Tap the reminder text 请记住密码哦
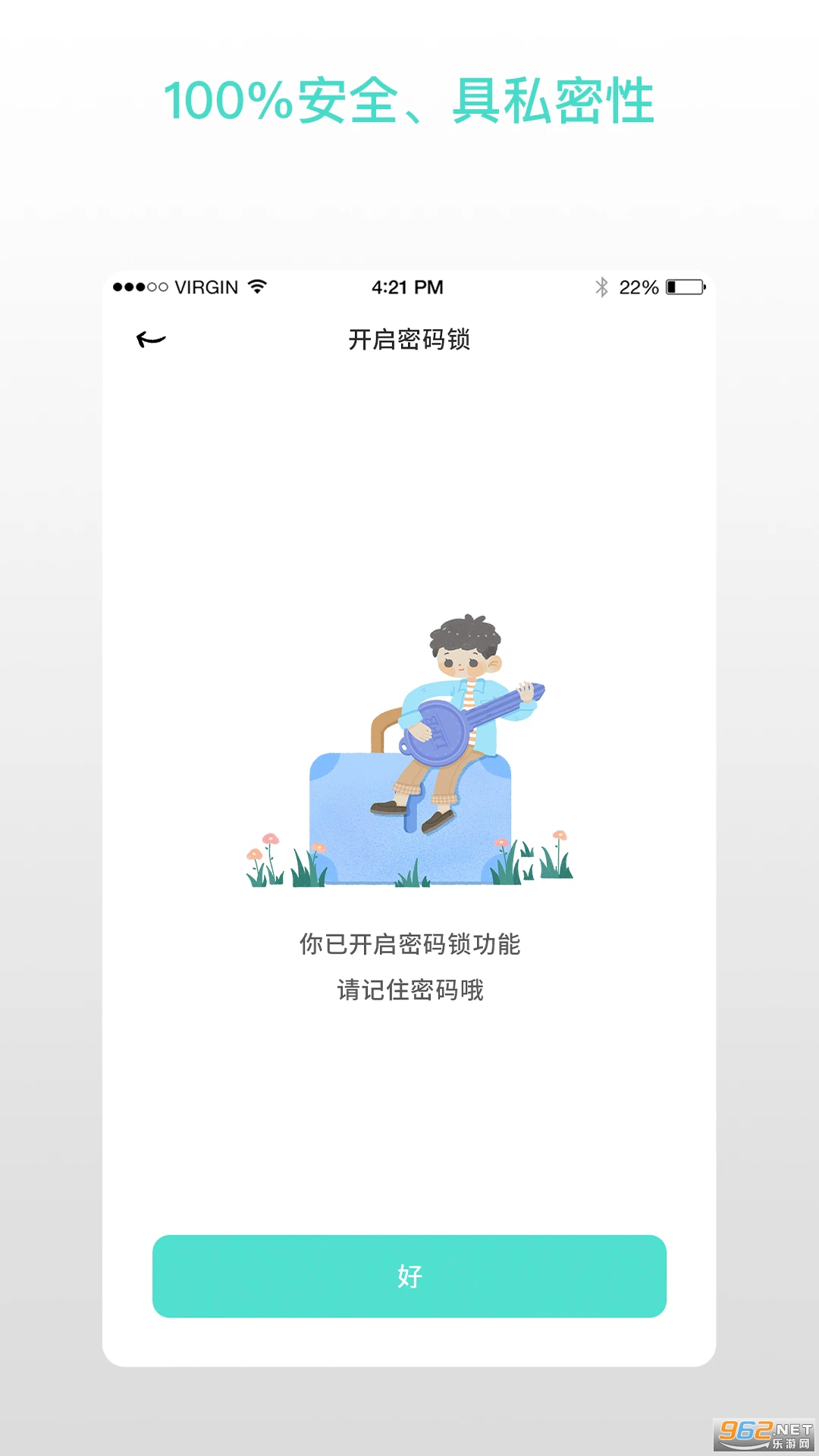This screenshot has height=1456, width=819. (409, 990)
